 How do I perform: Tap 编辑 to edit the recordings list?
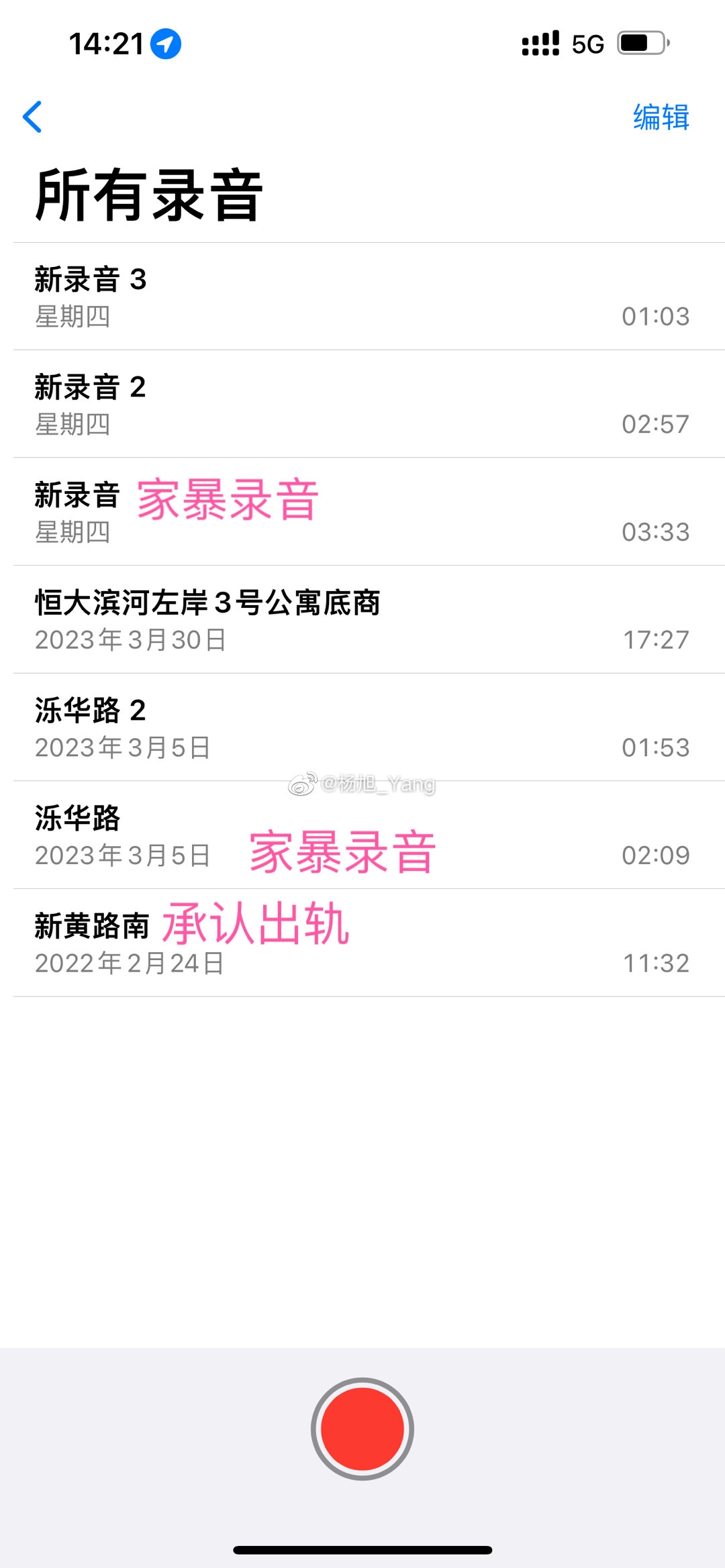click(661, 117)
